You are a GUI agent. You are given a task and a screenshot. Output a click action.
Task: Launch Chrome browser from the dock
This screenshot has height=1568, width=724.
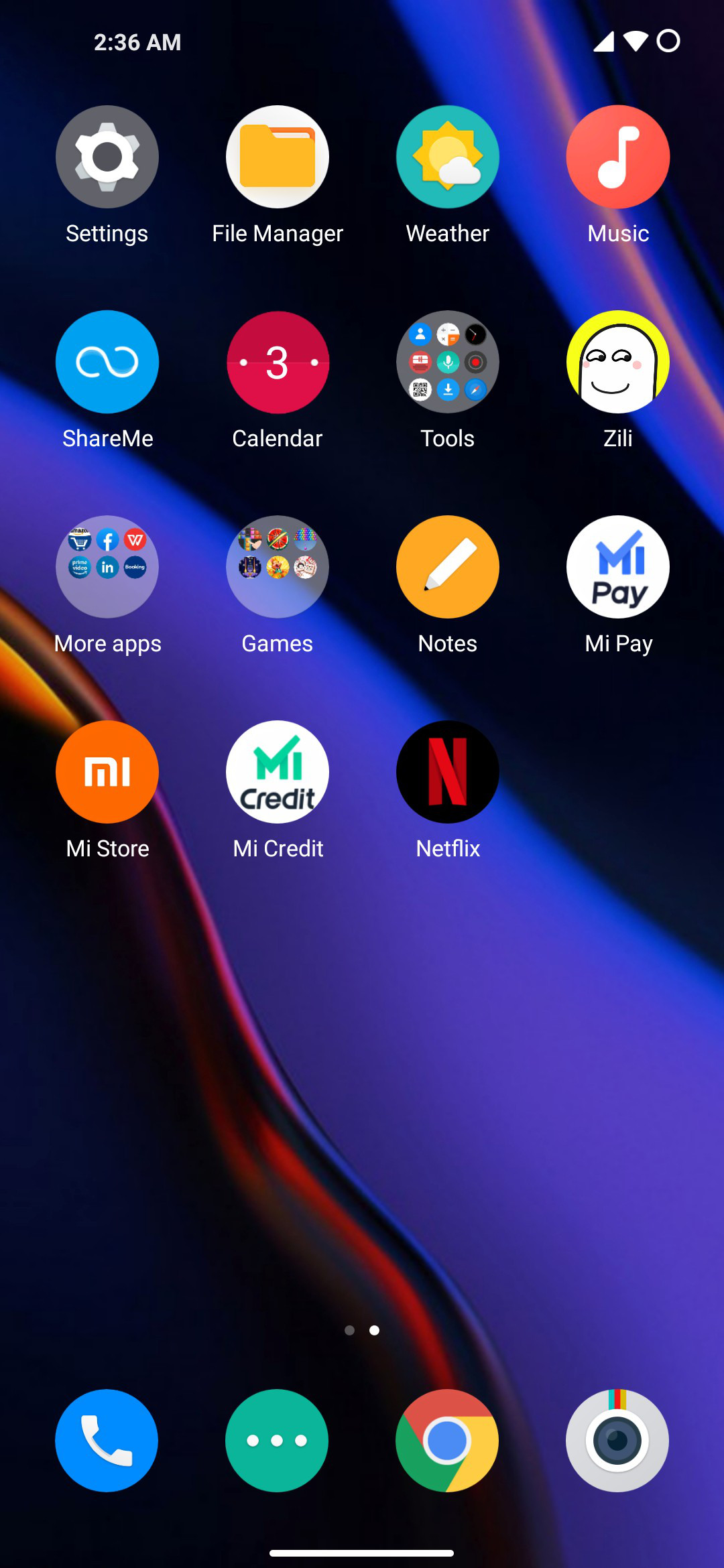(447, 1441)
